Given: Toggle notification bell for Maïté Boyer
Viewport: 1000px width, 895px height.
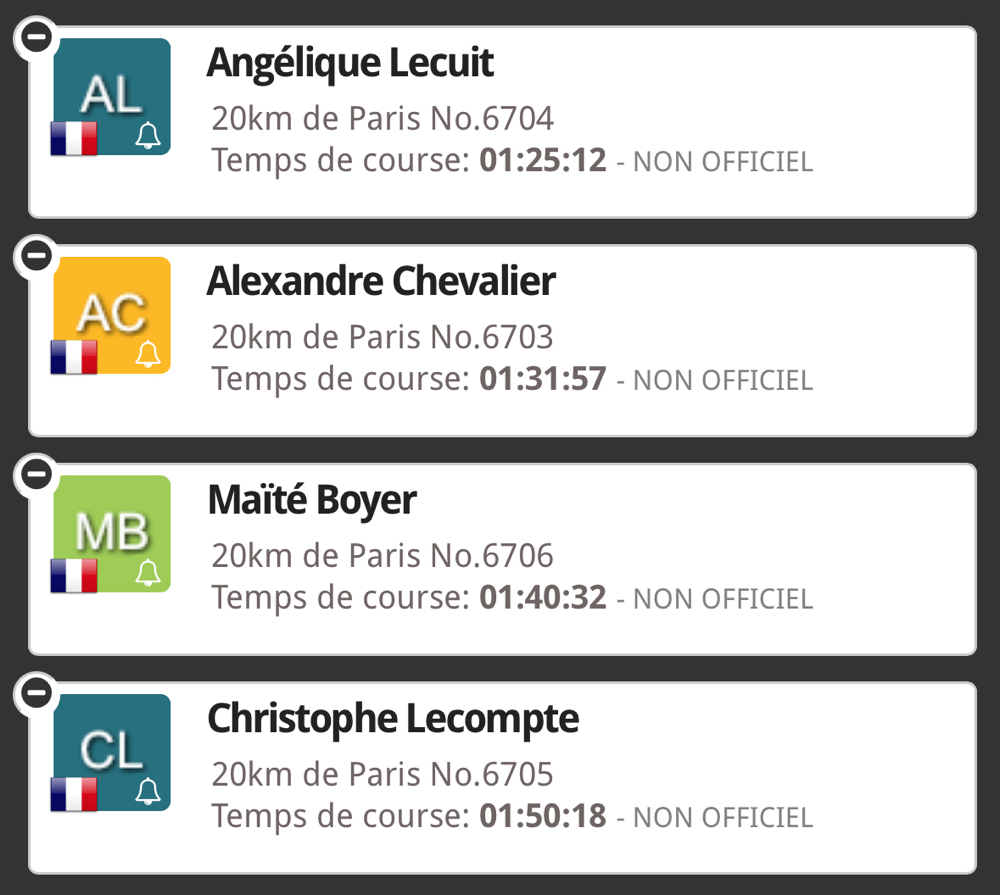Looking at the screenshot, I should point(148,572).
